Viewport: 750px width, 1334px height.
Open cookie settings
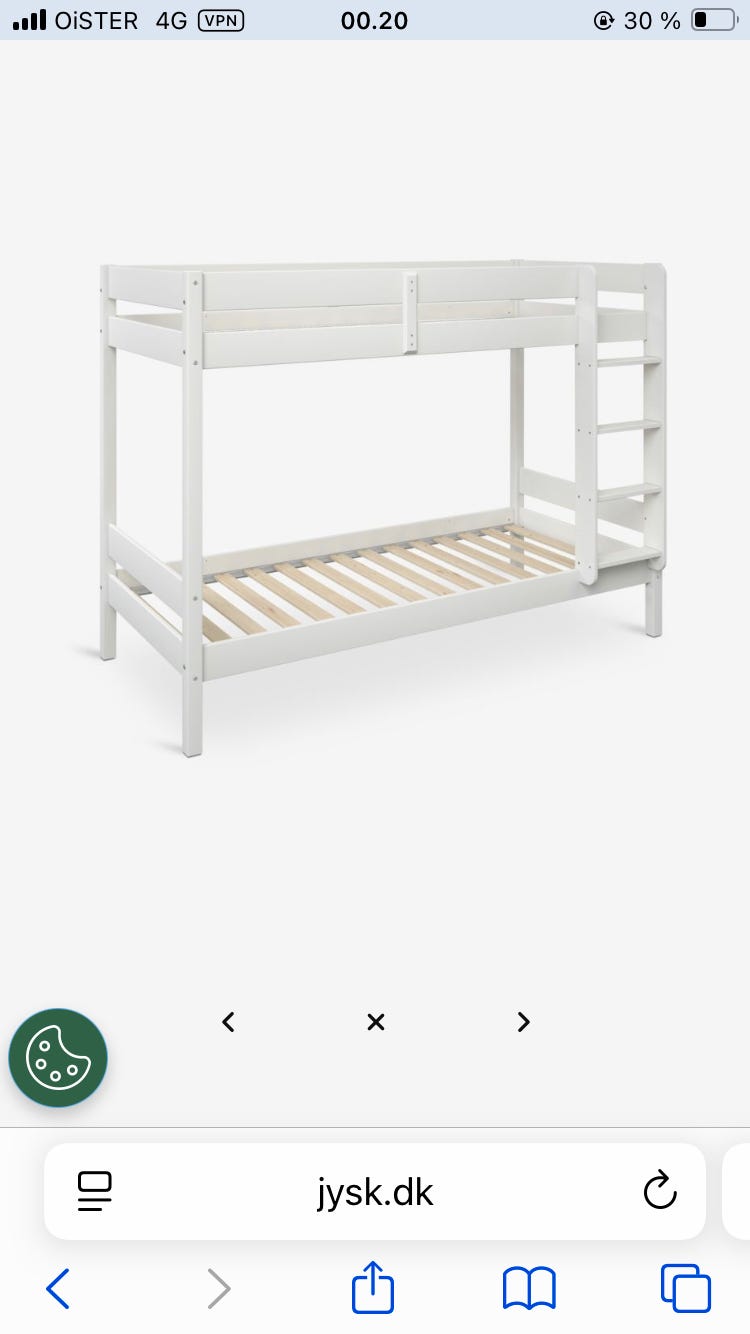coord(58,1058)
